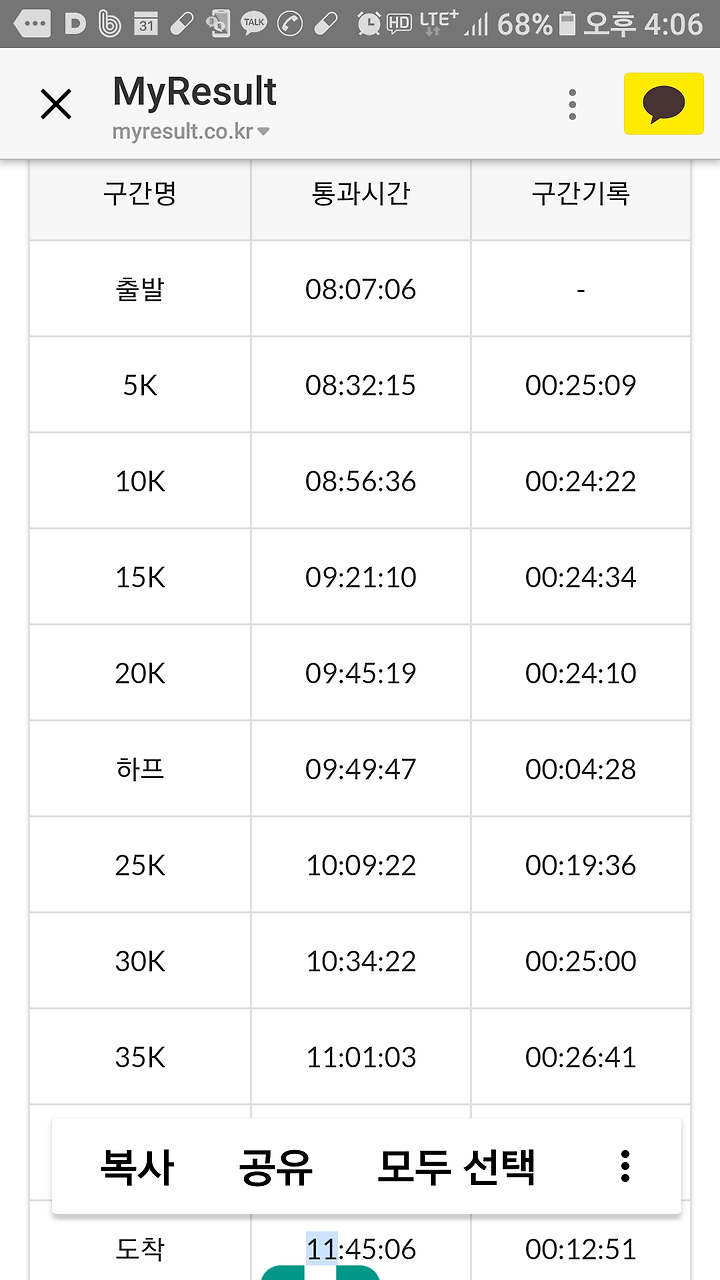
Task: Choose 모두 선택 to select all
Action: click(x=457, y=1166)
